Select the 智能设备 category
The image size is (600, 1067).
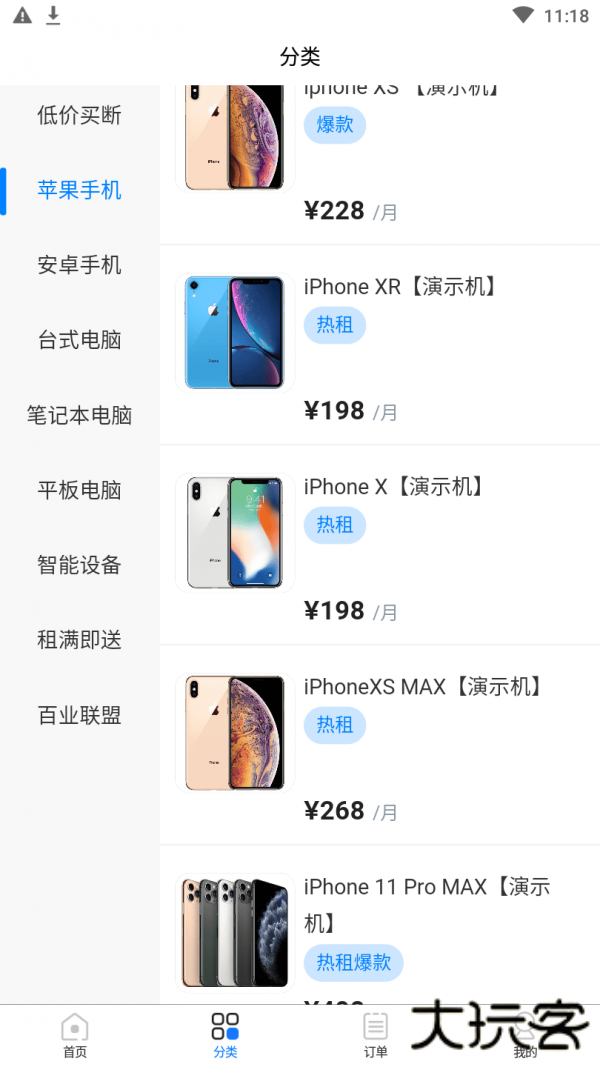(x=79, y=565)
